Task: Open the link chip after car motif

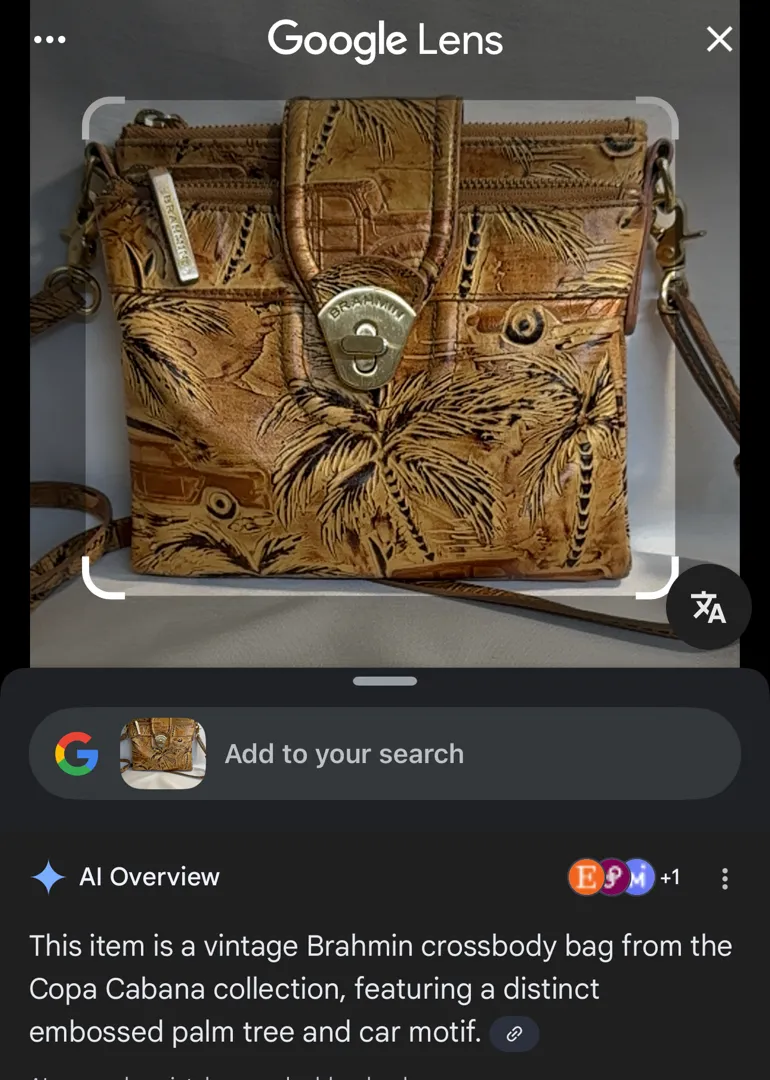Action: pos(514,1034)
